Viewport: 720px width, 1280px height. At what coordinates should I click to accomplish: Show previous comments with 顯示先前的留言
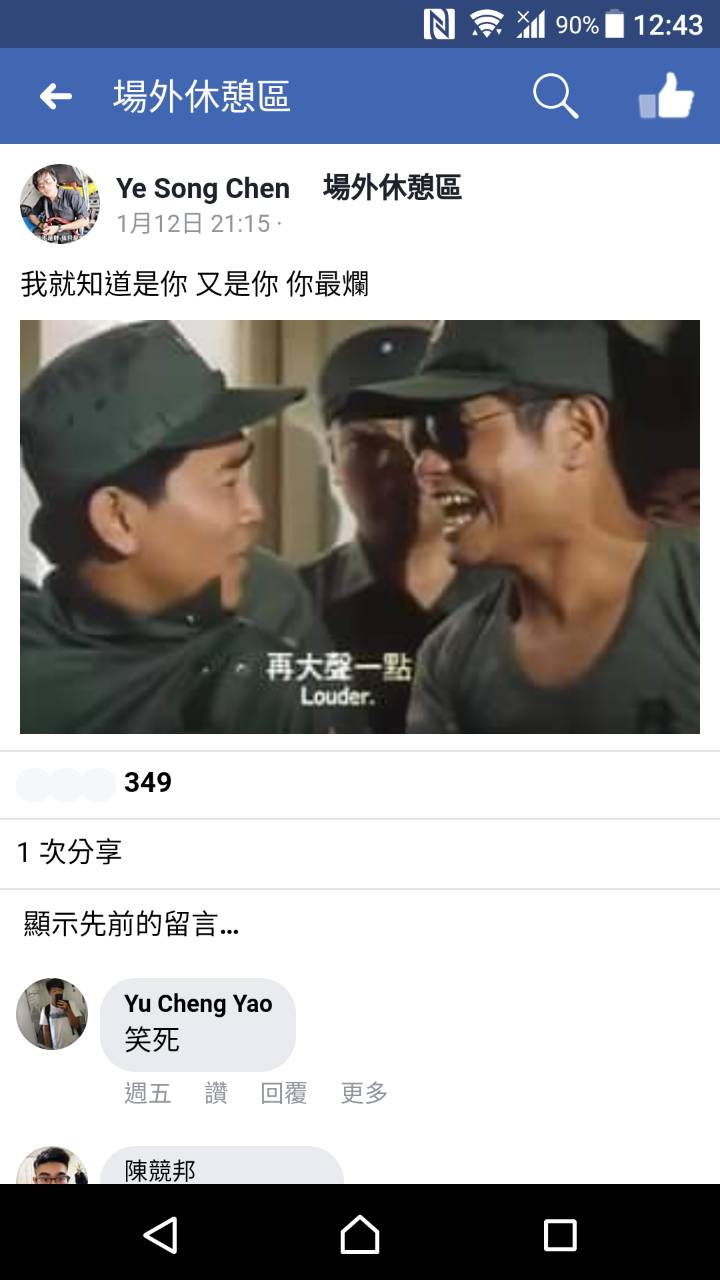pyautogui.click(x=131, y=924)
